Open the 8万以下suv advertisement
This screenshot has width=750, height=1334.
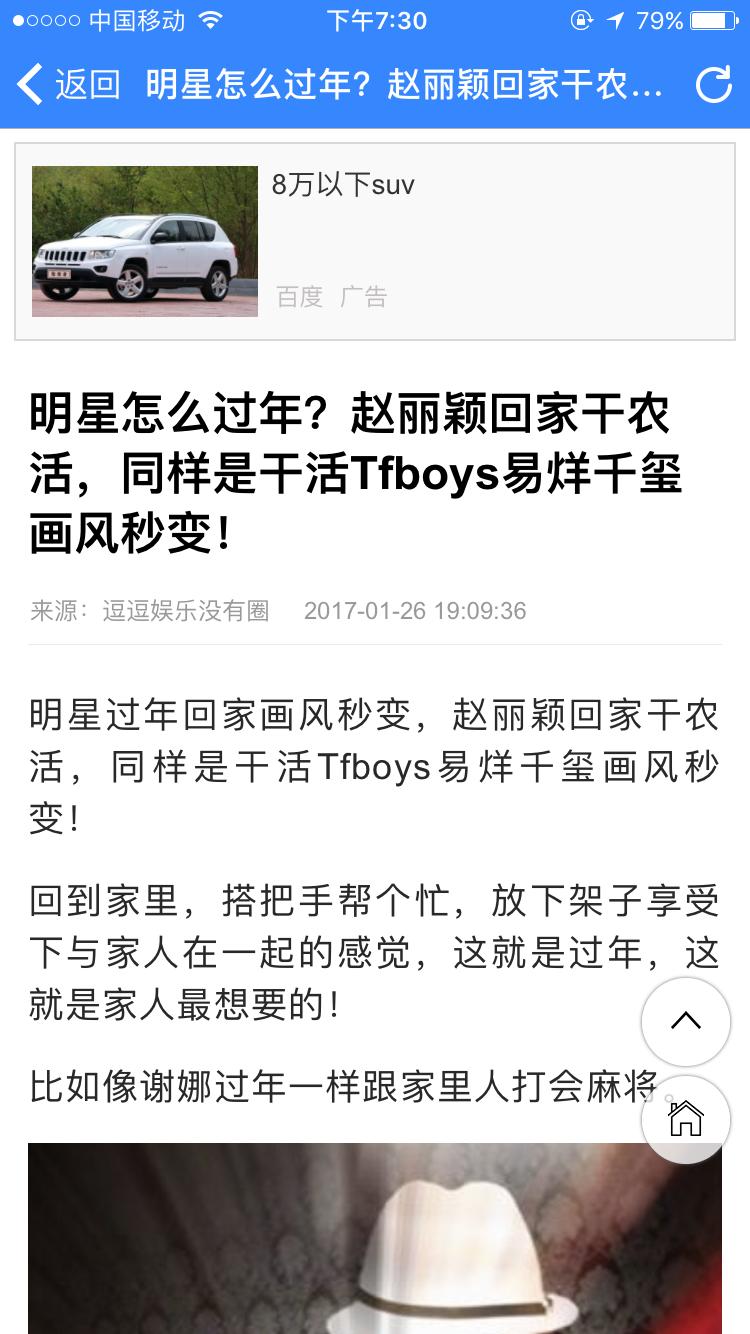343,184
